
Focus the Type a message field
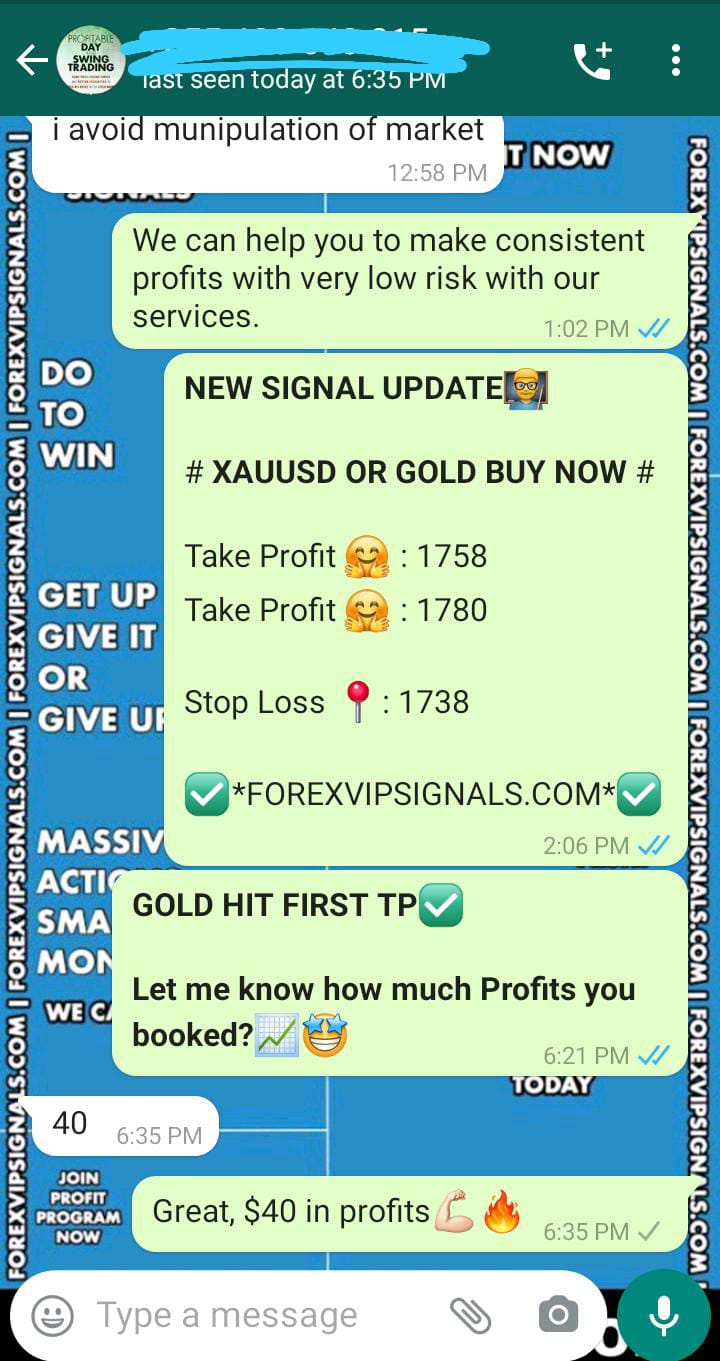click(260, 1316)
